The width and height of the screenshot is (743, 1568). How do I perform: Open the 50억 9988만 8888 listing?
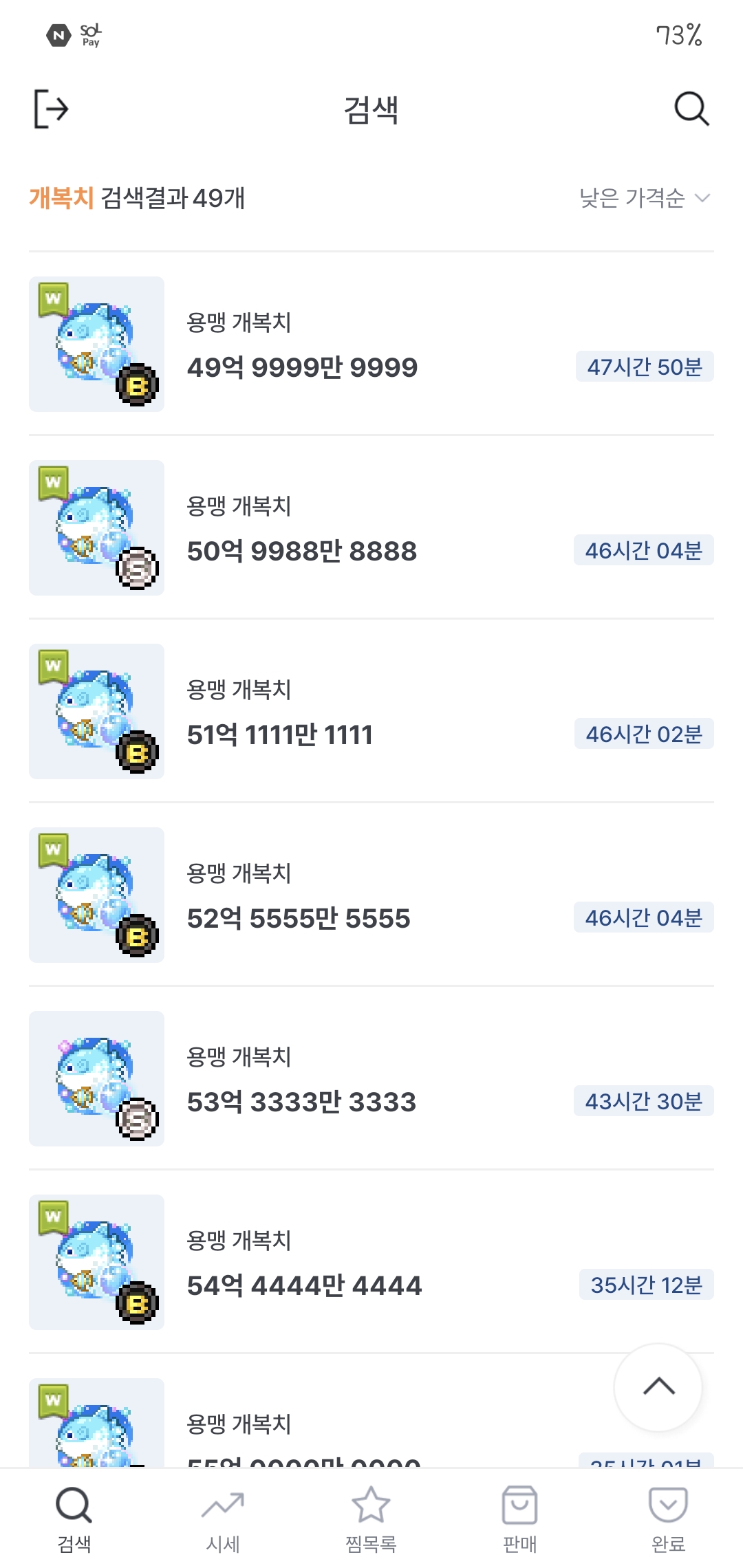pyautogui.click(x=371, y=527)
